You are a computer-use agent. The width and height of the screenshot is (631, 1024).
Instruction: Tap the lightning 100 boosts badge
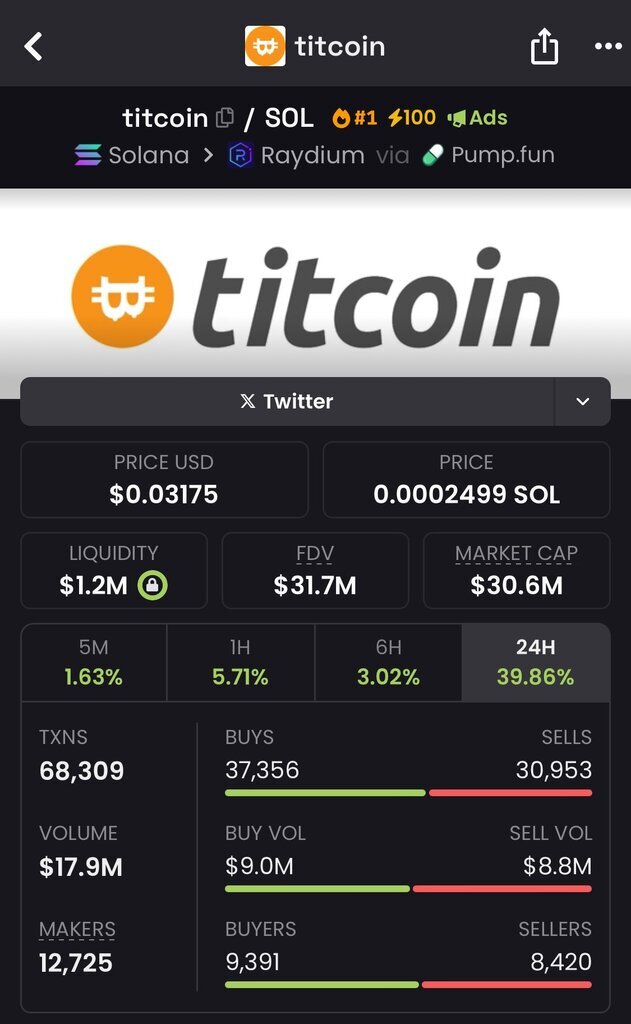(x=412, y=118)
